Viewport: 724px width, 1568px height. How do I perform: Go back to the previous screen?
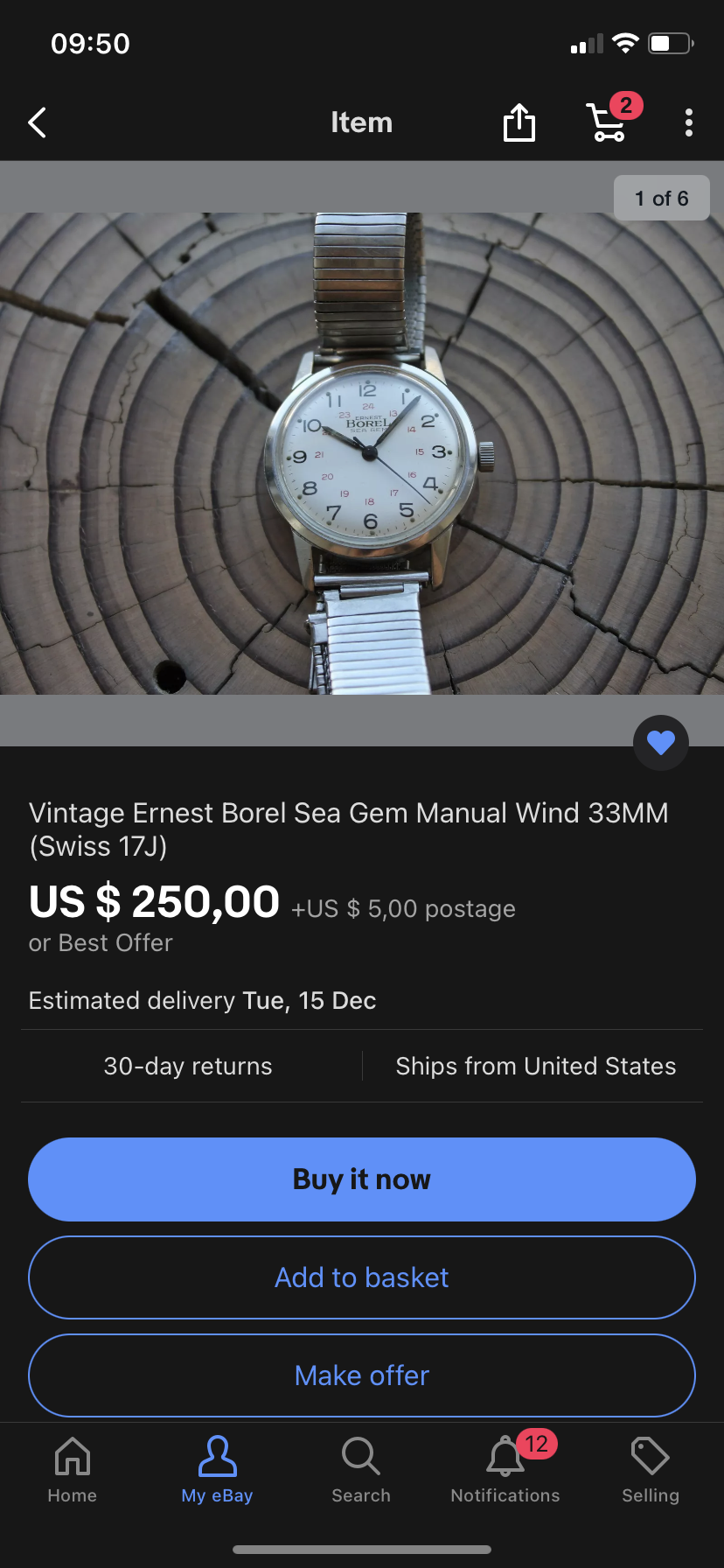click(38, 122)
